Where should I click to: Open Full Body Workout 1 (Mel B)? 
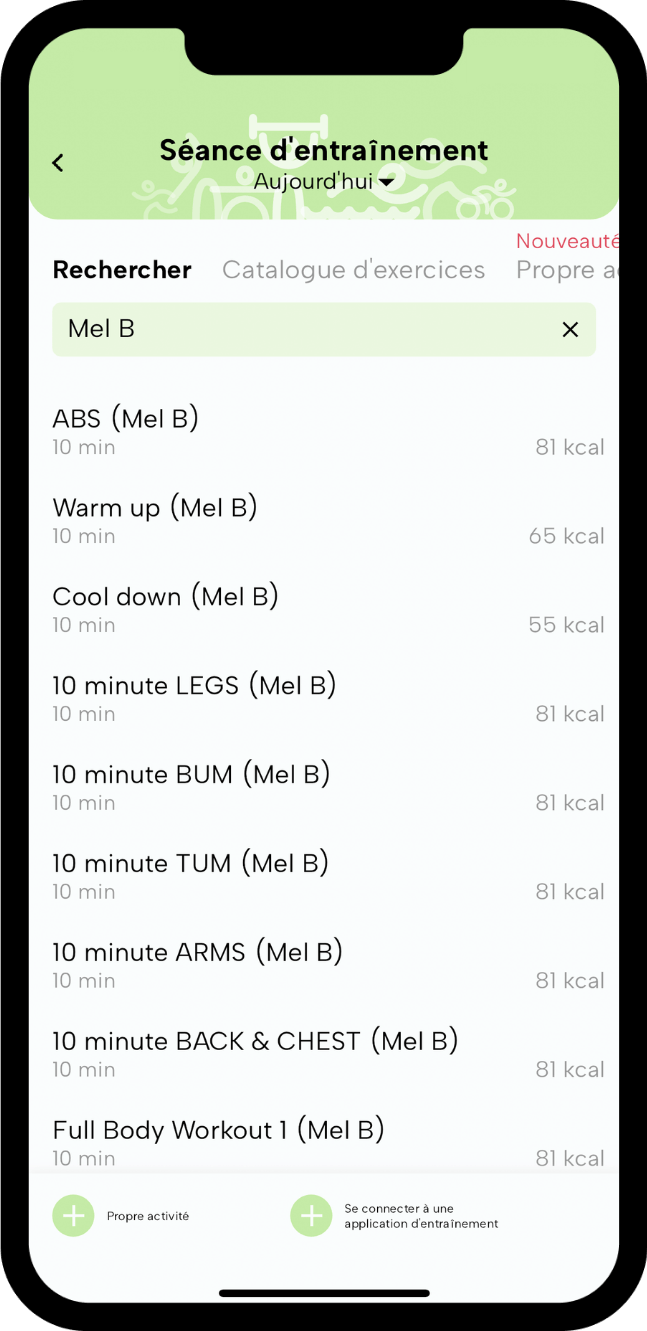click(328, 1143)
